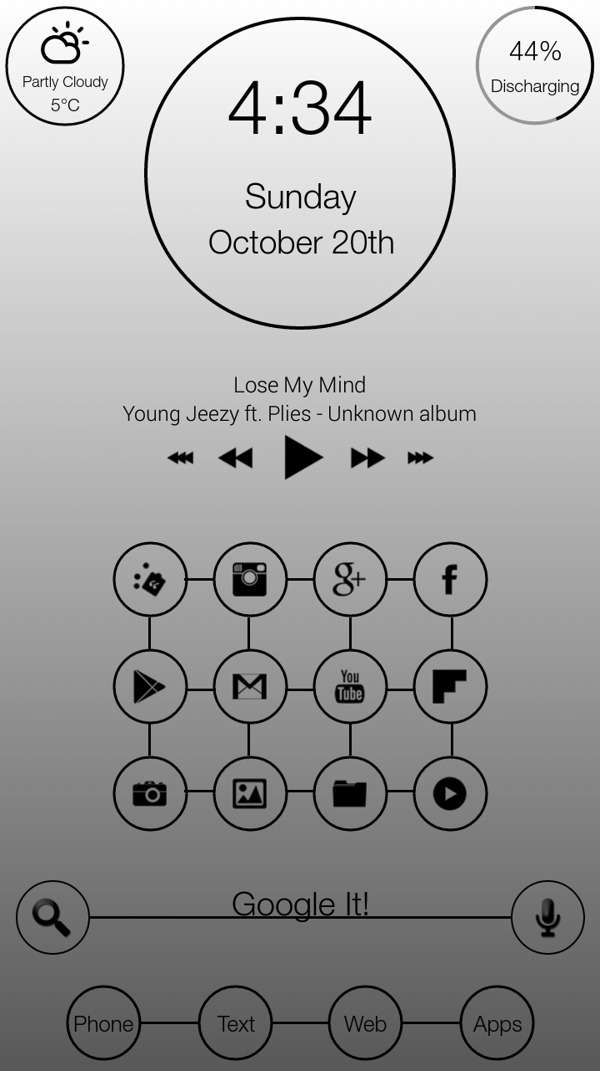Start voice search with the microphone
Image resolution: width=600 pixels, height=1071 pixels.
point(547,917)
